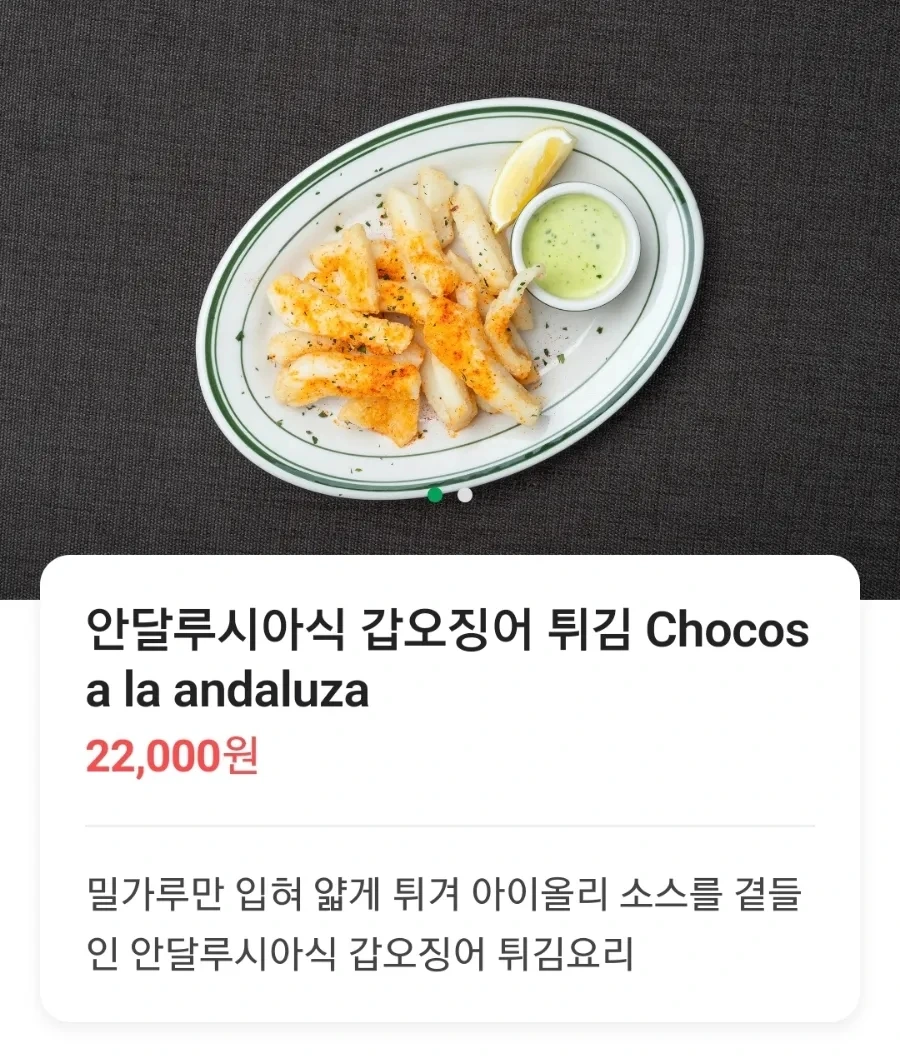
Task: Tap the white menu detail card
Action: point(450,800)
